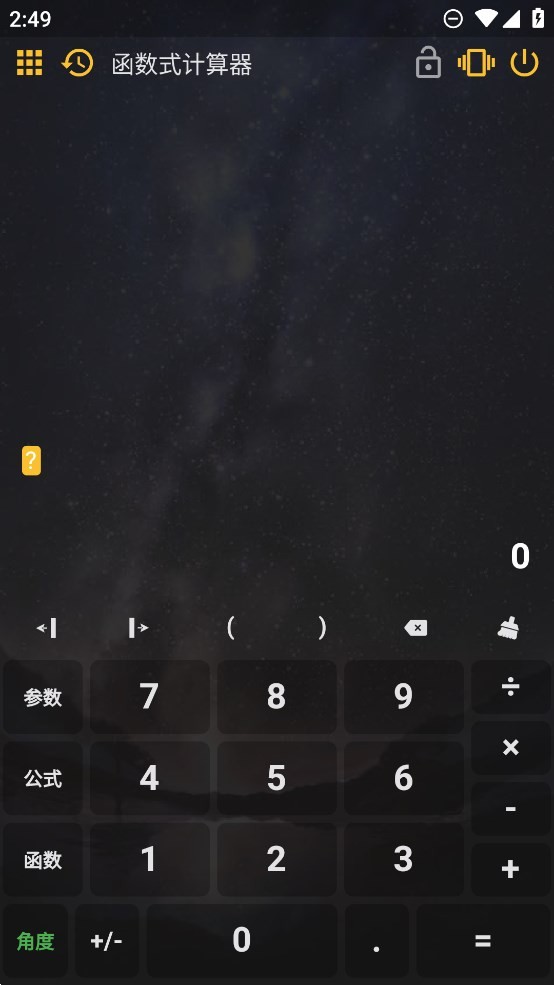Move cursor left
The image size is (554, 985).
[x=46, y=628]
